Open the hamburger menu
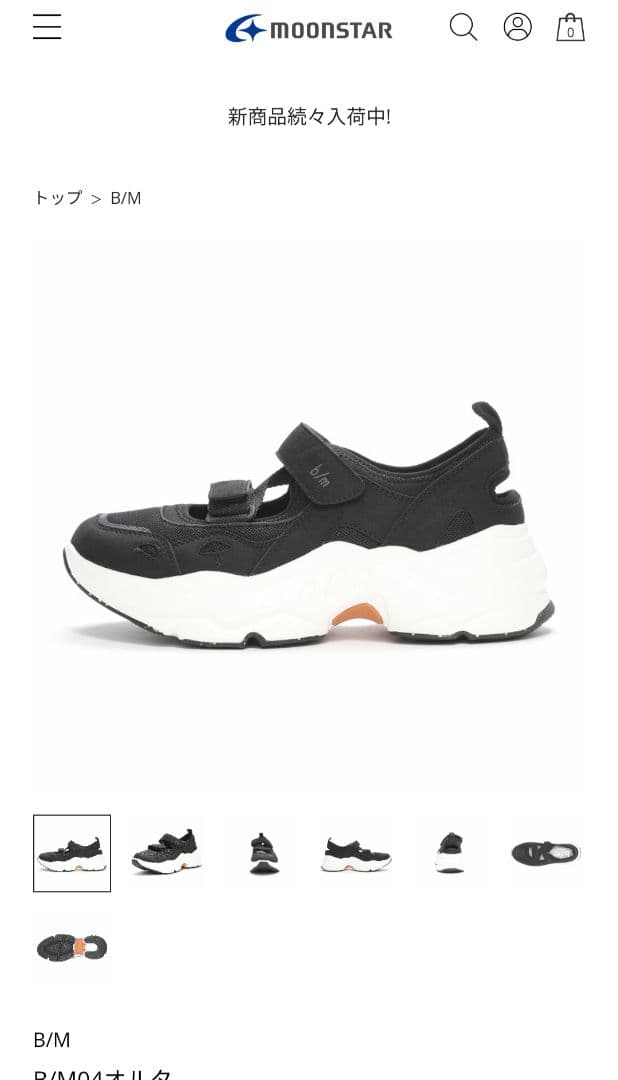 (47, 27)
